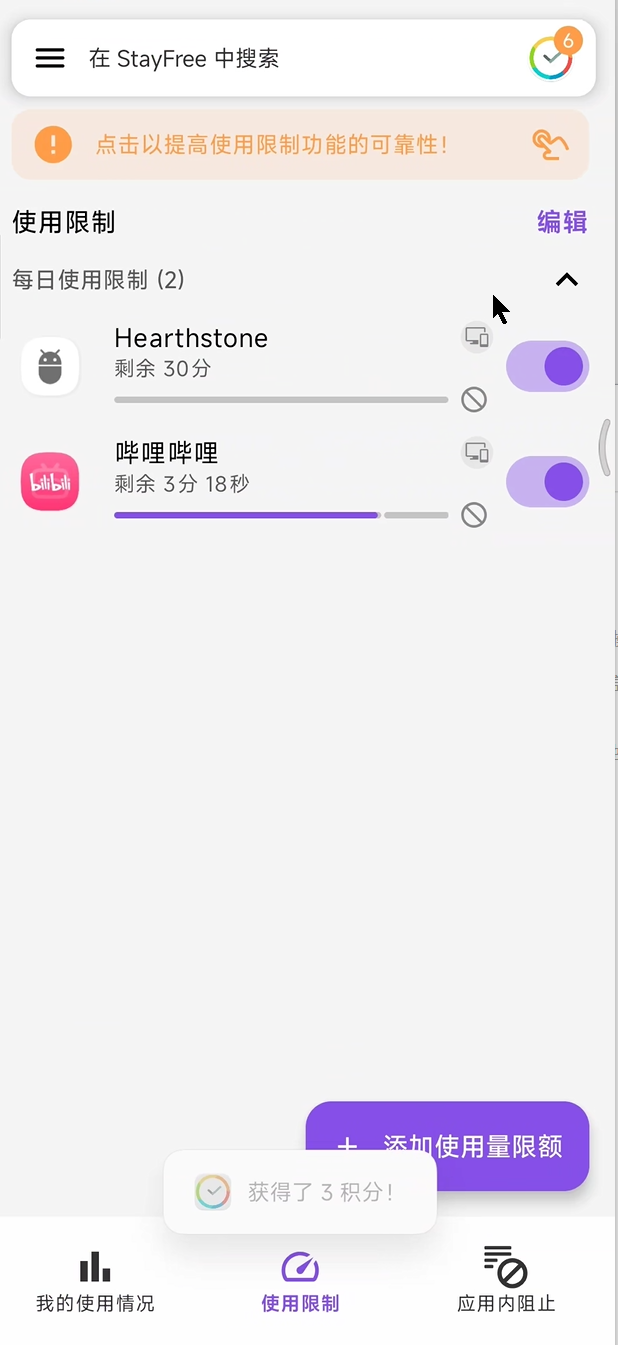
Task: Open the points badge showing 6
Action: coord(551,57)
